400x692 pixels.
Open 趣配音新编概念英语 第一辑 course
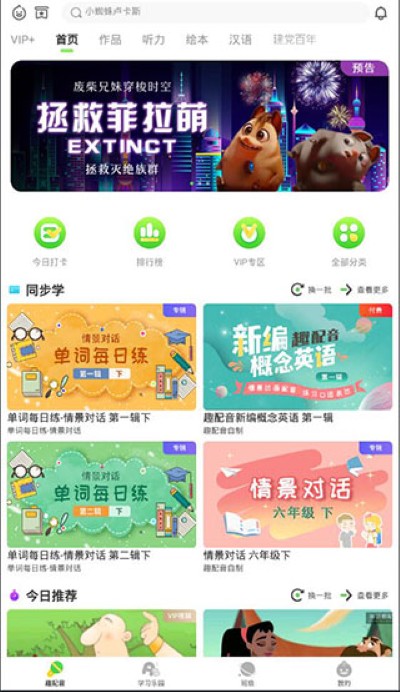298,369
